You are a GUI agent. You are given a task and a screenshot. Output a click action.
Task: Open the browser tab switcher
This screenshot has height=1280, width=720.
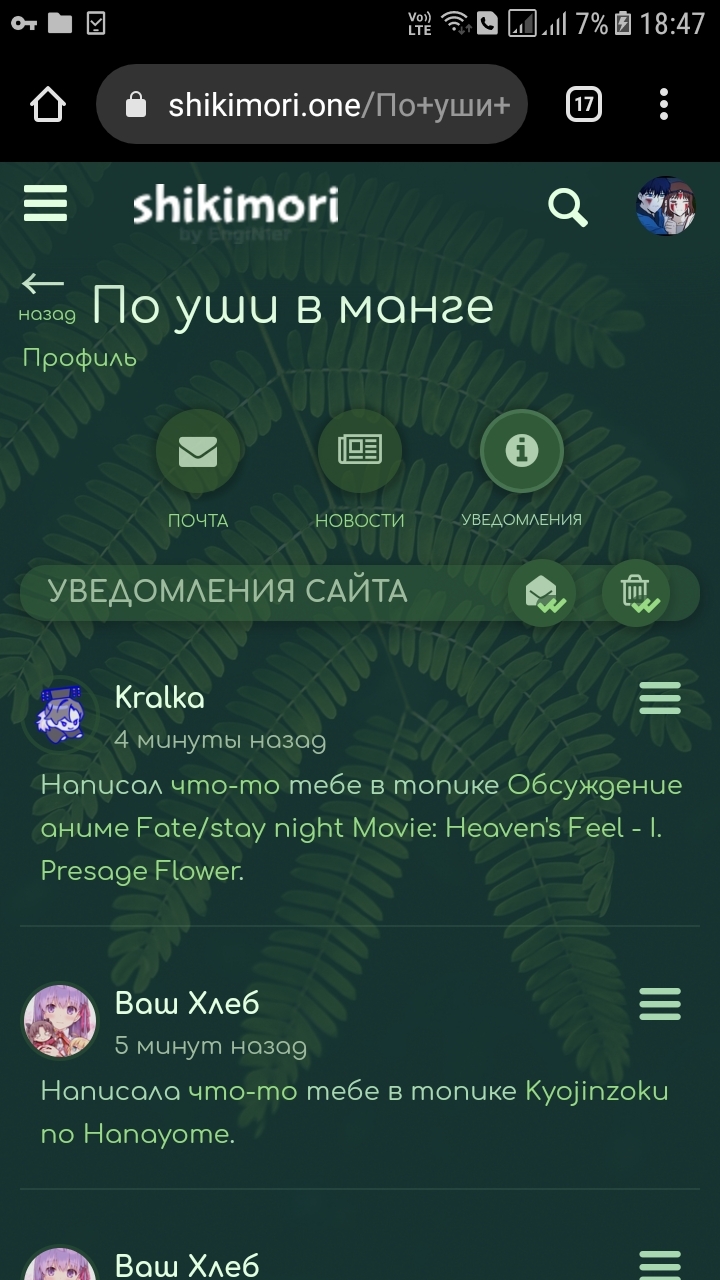(x=584, y=104)
